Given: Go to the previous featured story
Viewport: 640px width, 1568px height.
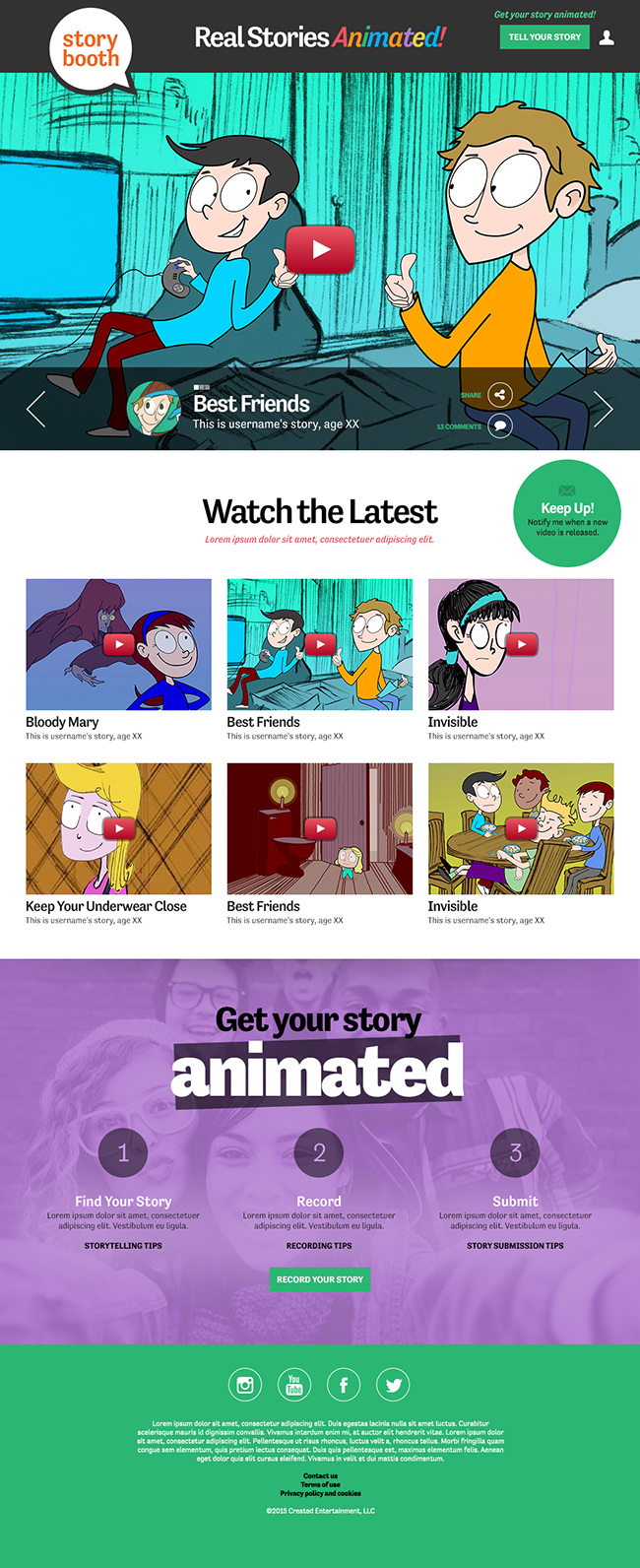Looking at the screenshot, I should [36, 409].
